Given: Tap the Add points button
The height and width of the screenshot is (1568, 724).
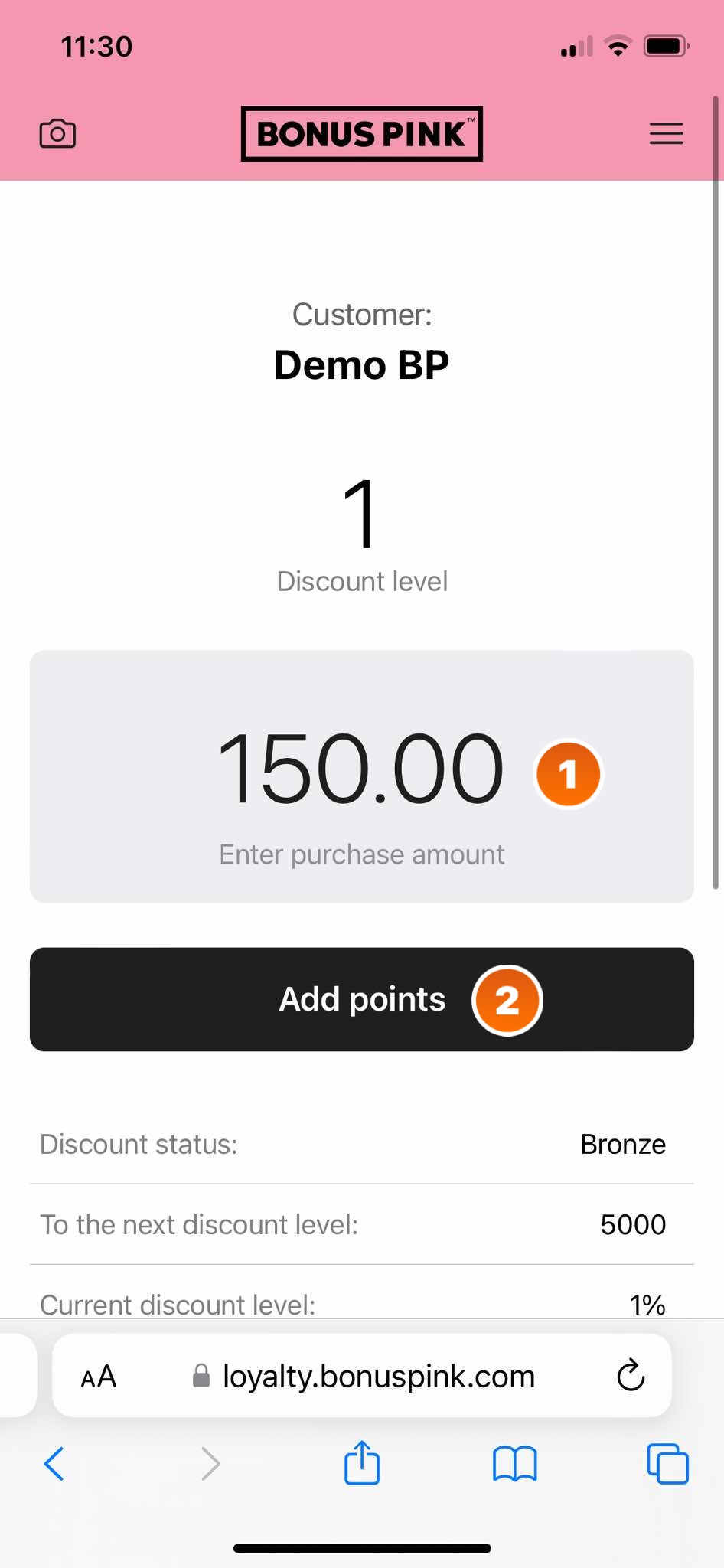Looking at the screenshot, I should [362, 999].
